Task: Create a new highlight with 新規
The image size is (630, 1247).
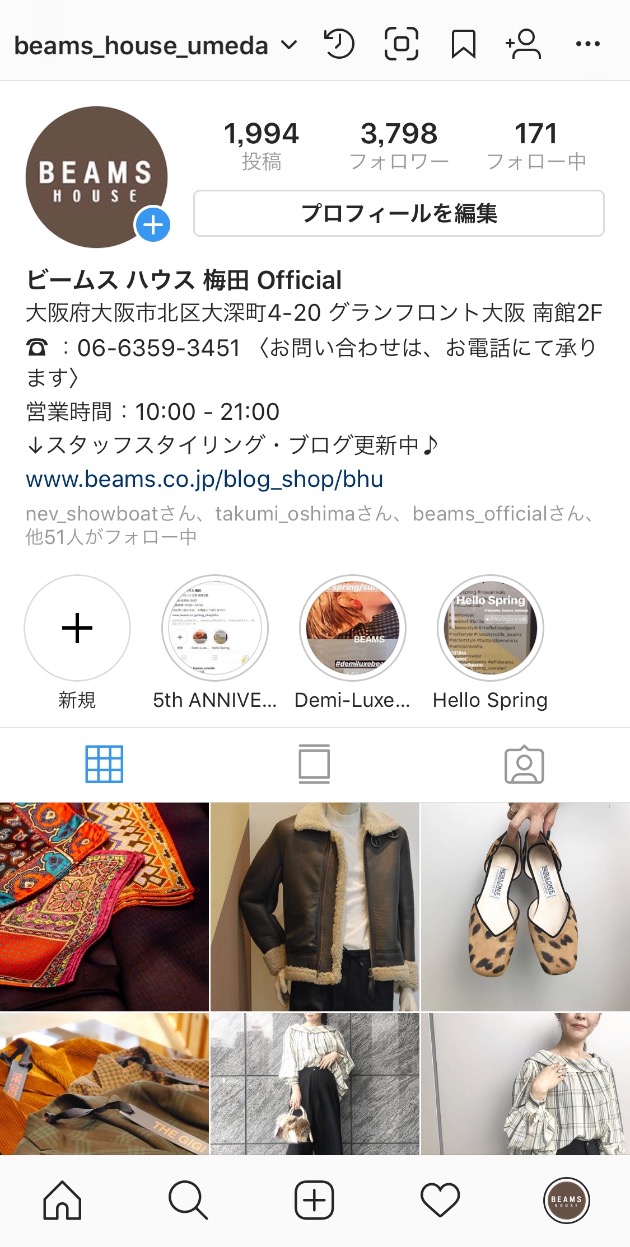Action: (77, 628)
